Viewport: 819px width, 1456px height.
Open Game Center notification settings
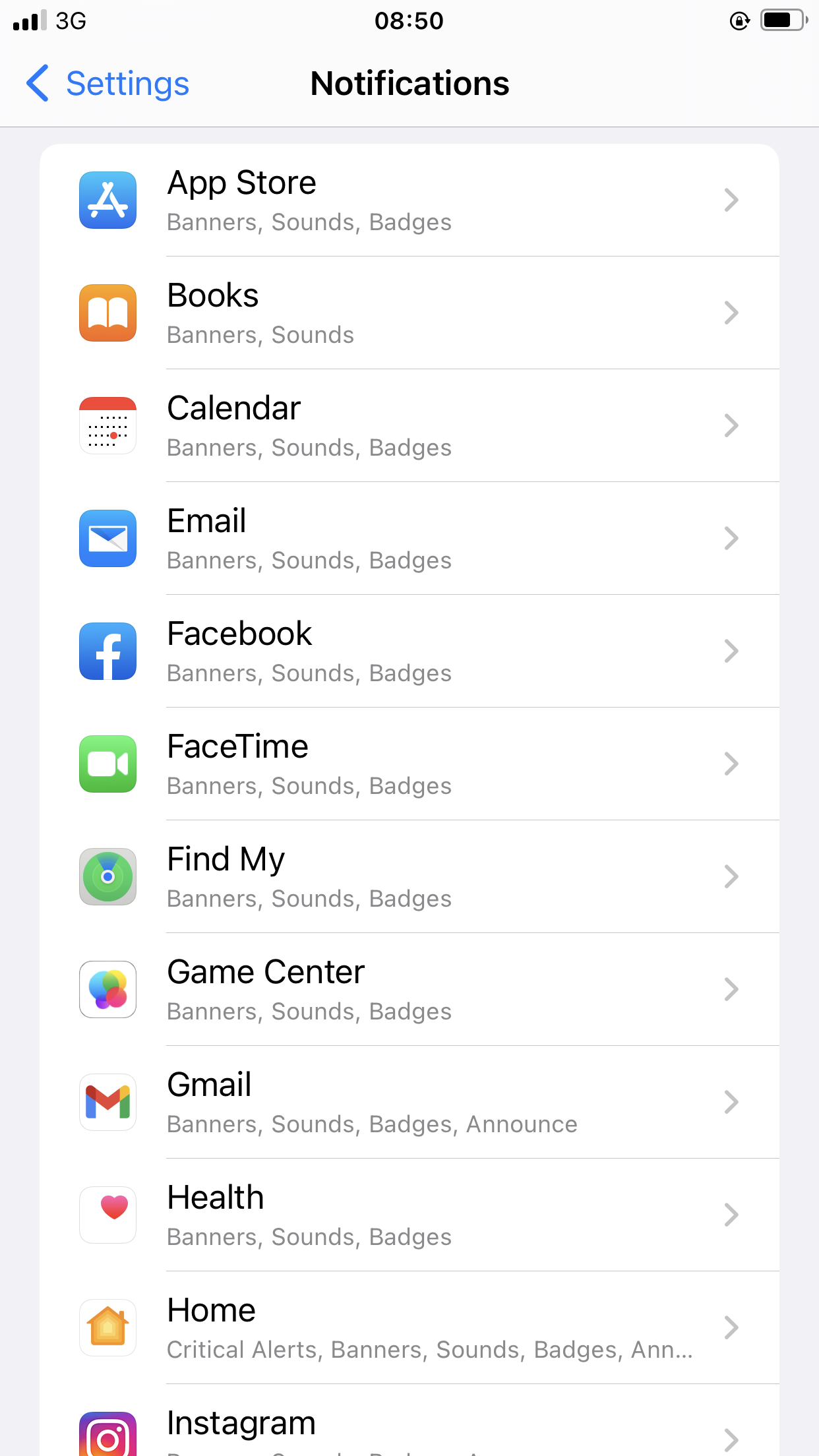click(x=409, y=990)
